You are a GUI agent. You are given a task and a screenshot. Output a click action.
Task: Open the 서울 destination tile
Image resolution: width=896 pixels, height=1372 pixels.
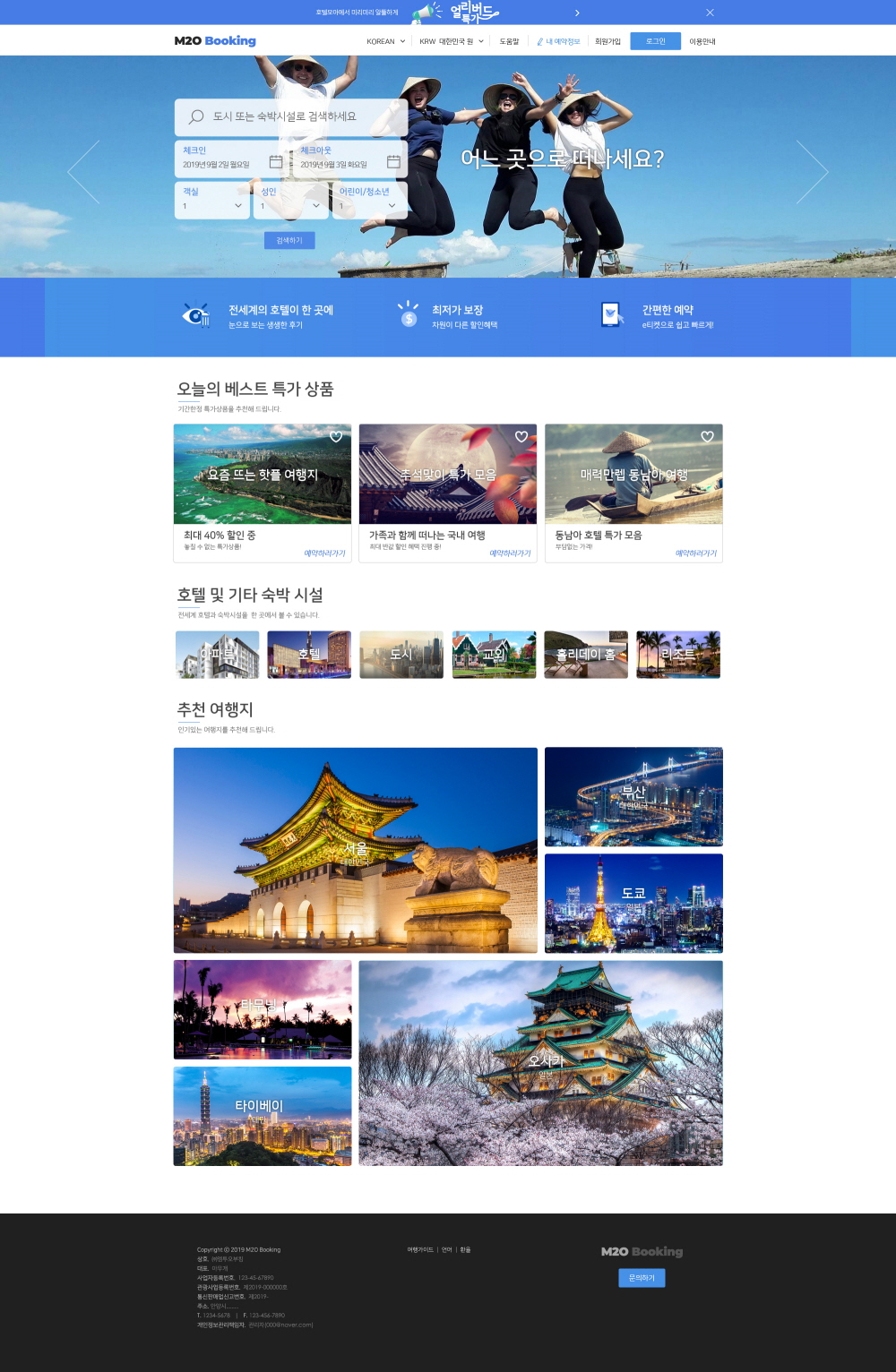pos(356,850)
